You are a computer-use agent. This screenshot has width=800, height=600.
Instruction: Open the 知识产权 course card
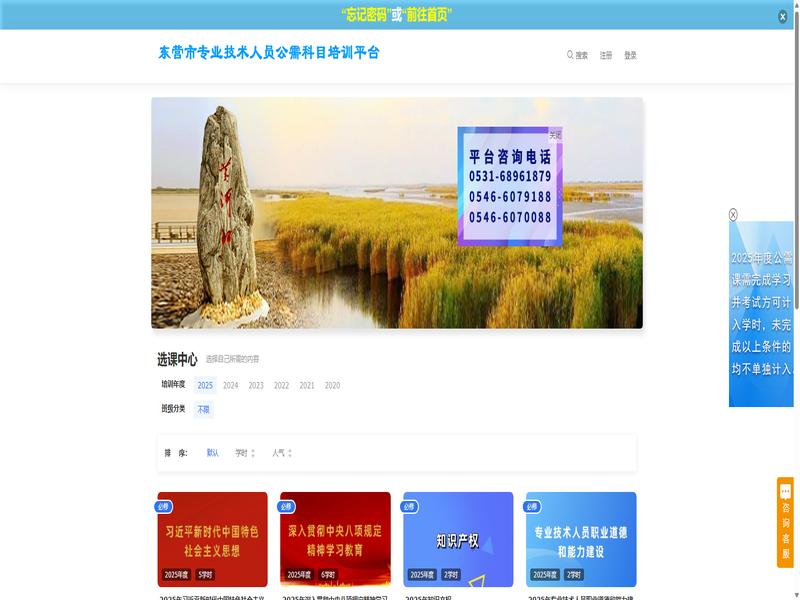coord(458,540)
